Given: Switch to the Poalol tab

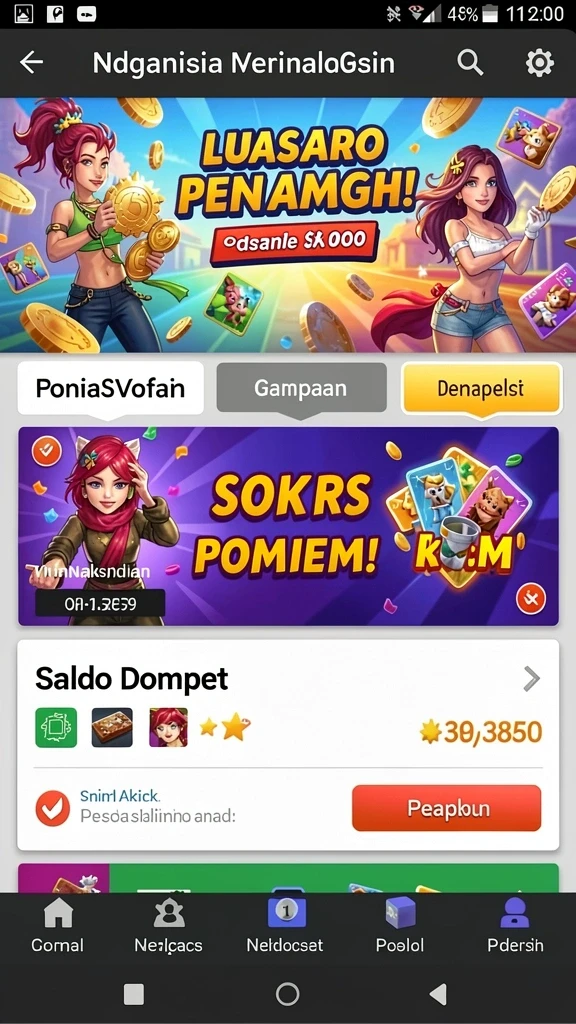Looking at the screenshot, I should (x=400, y=927).
